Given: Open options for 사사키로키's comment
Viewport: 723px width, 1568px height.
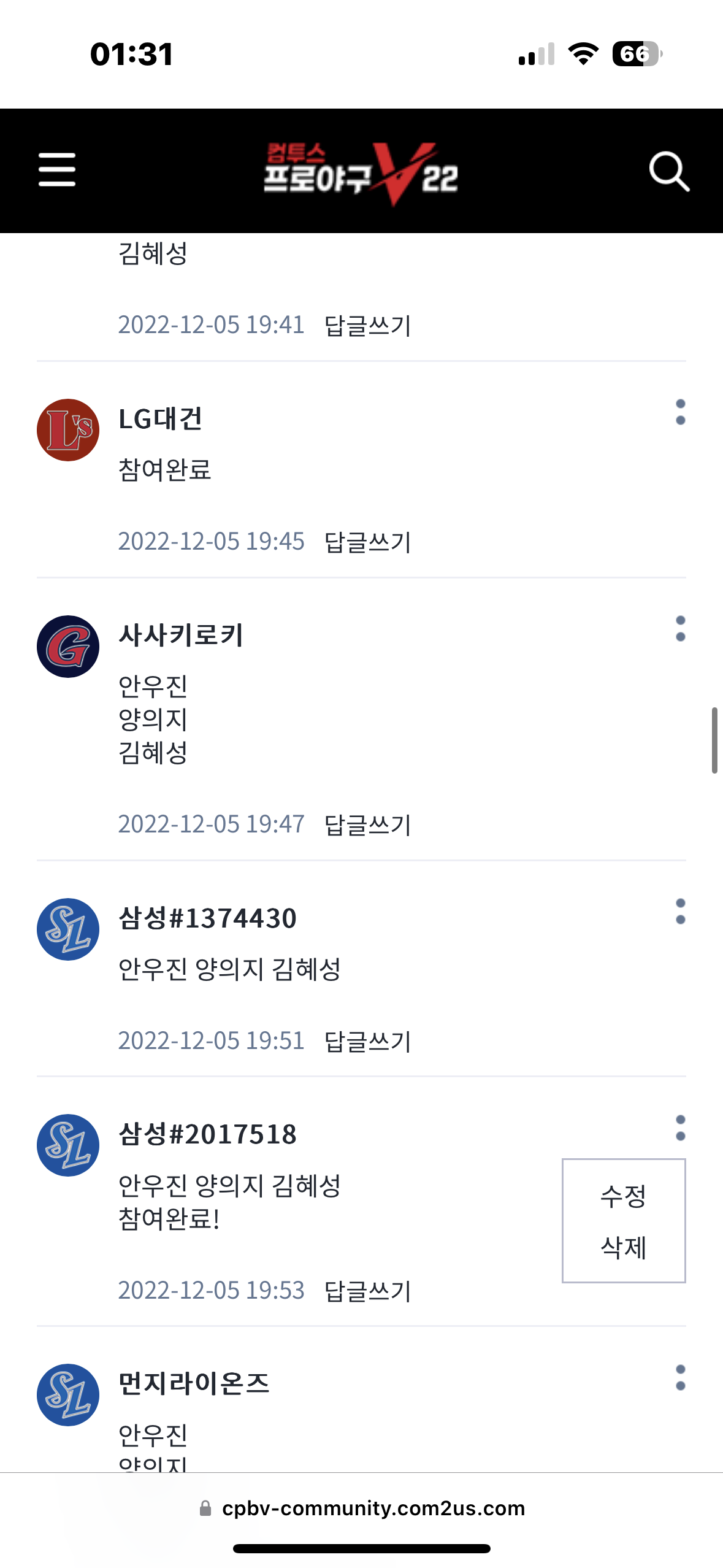Looking at the screenshot, I should click(x=680, y=629).
